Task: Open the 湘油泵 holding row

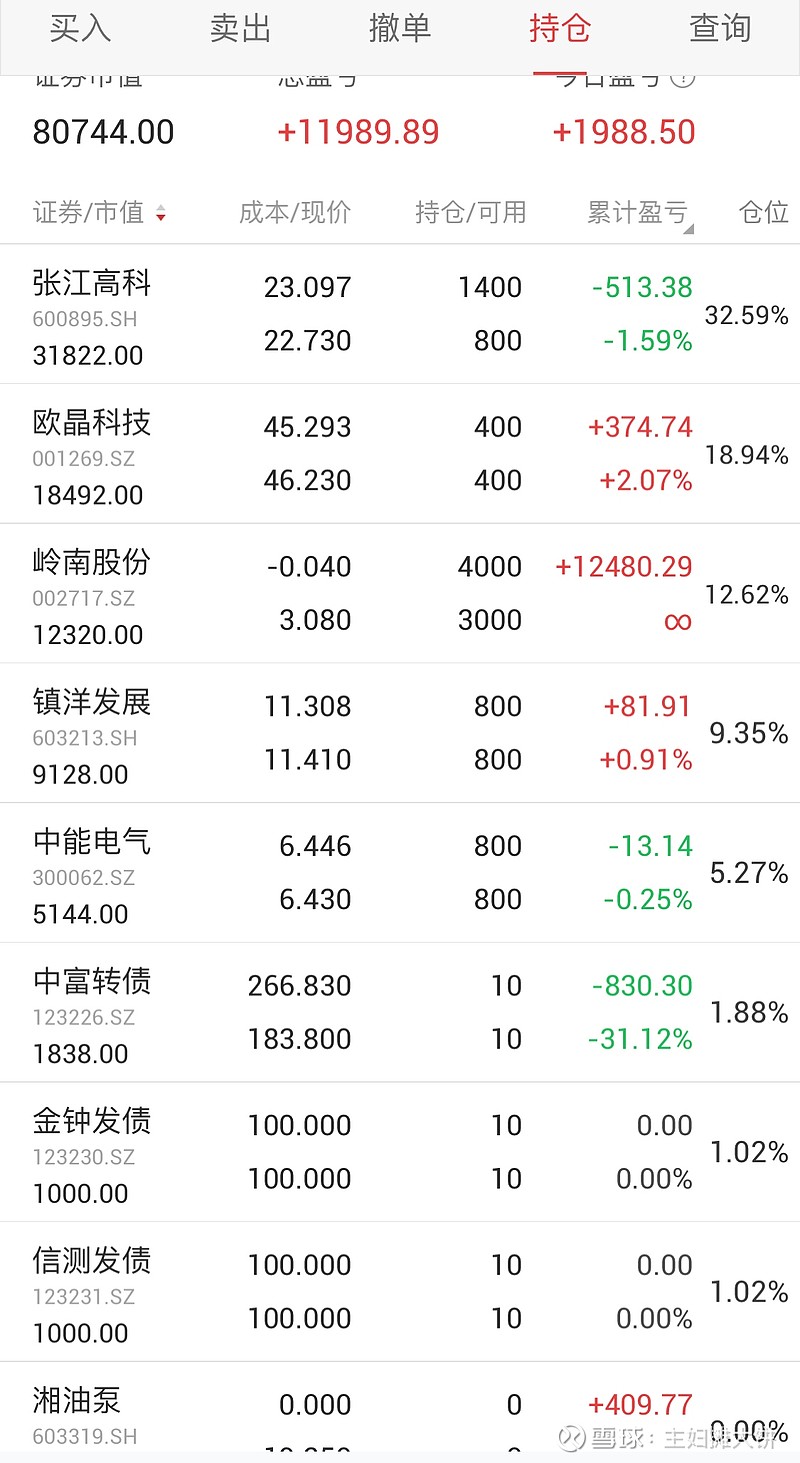Action: (x=400, y=1412)
